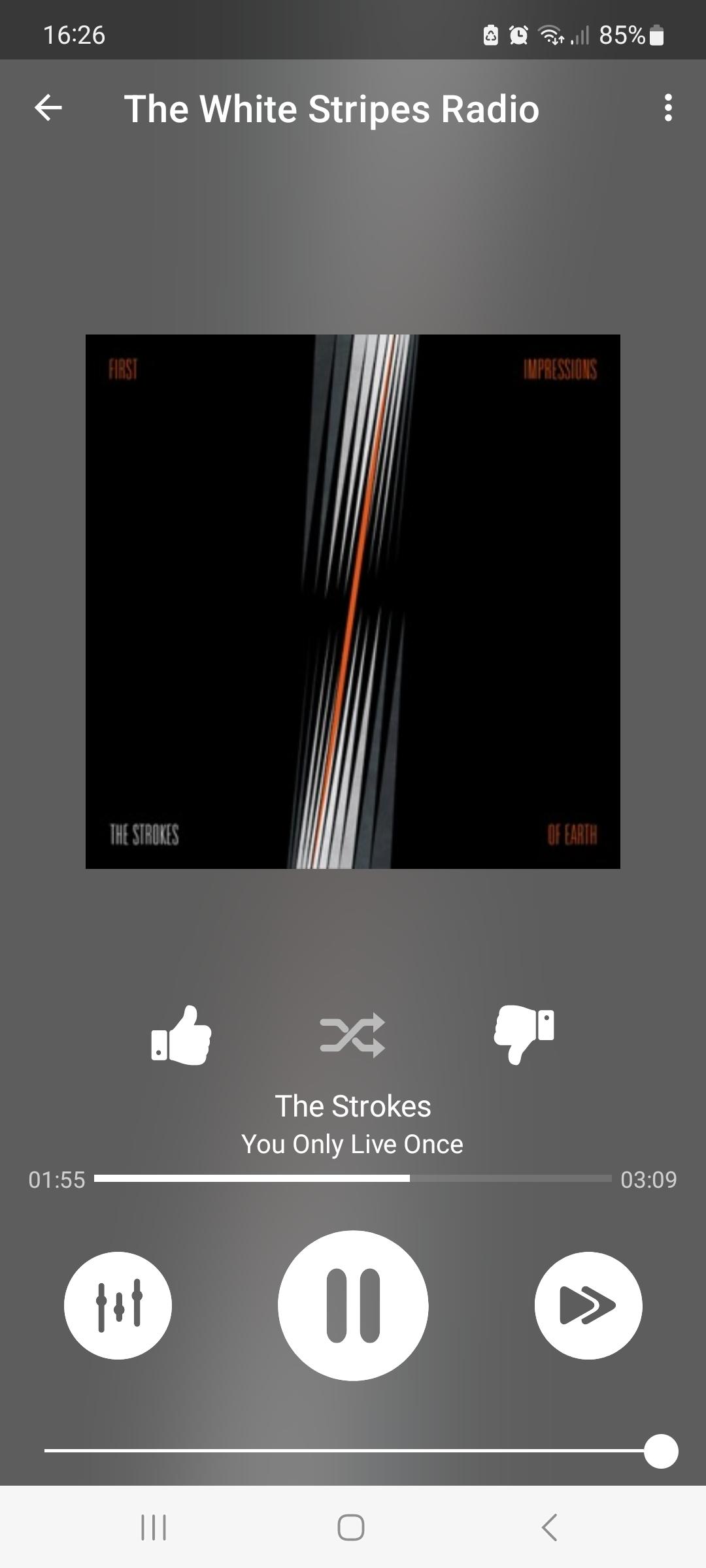Pause You Only Live Once
706x1568 pixels.
coord(353,1305)
